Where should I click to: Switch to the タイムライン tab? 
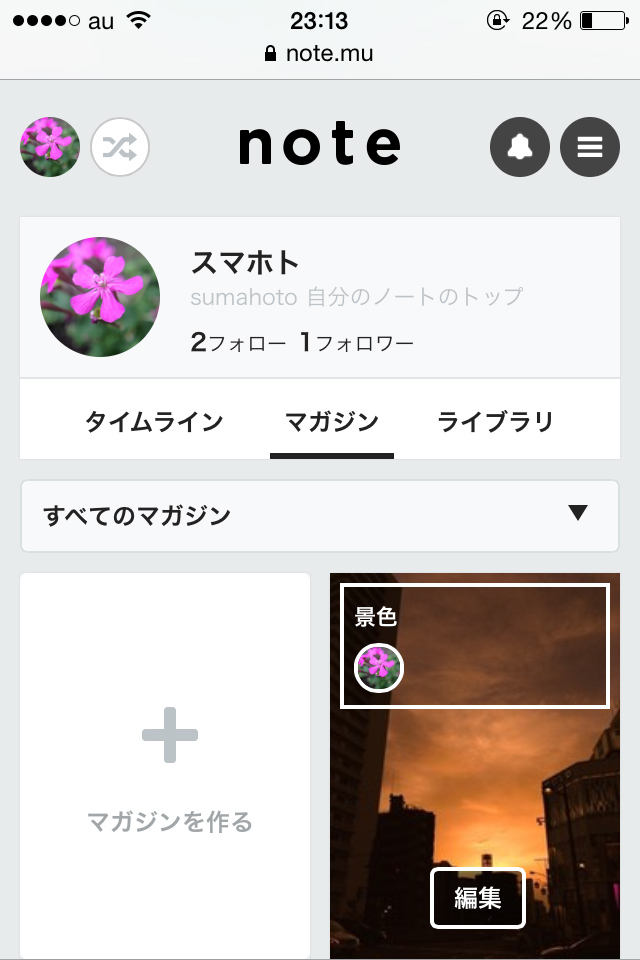click(154, 422)
